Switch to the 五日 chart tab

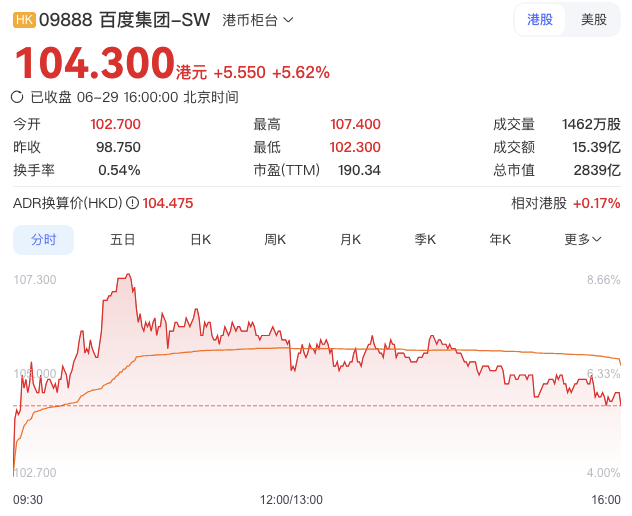[123, 240]
